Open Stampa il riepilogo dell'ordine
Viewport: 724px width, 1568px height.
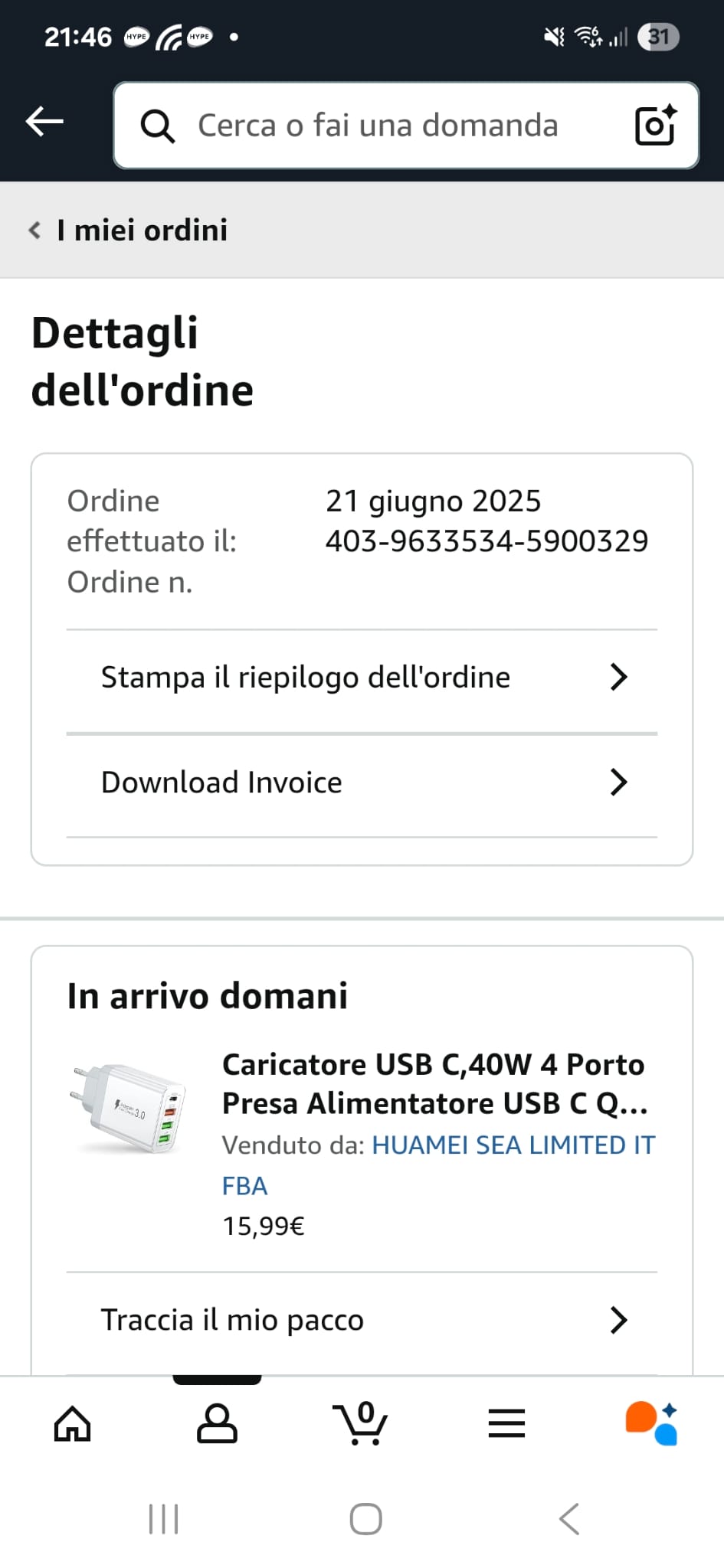pyautogui.click(x=362, y=678)
